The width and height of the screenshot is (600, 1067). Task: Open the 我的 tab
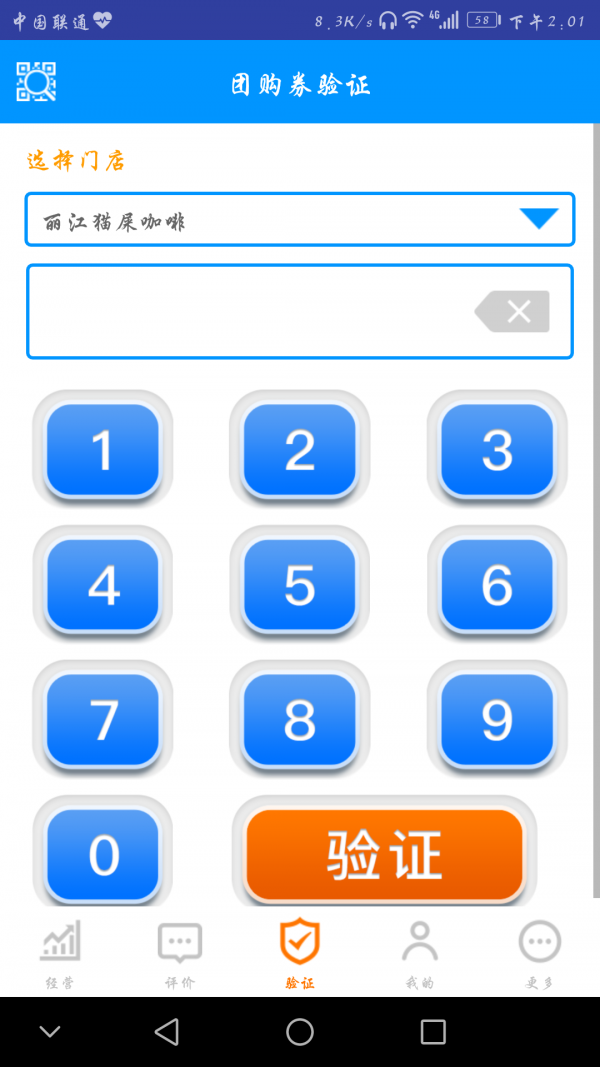click(x=420, y=953)
